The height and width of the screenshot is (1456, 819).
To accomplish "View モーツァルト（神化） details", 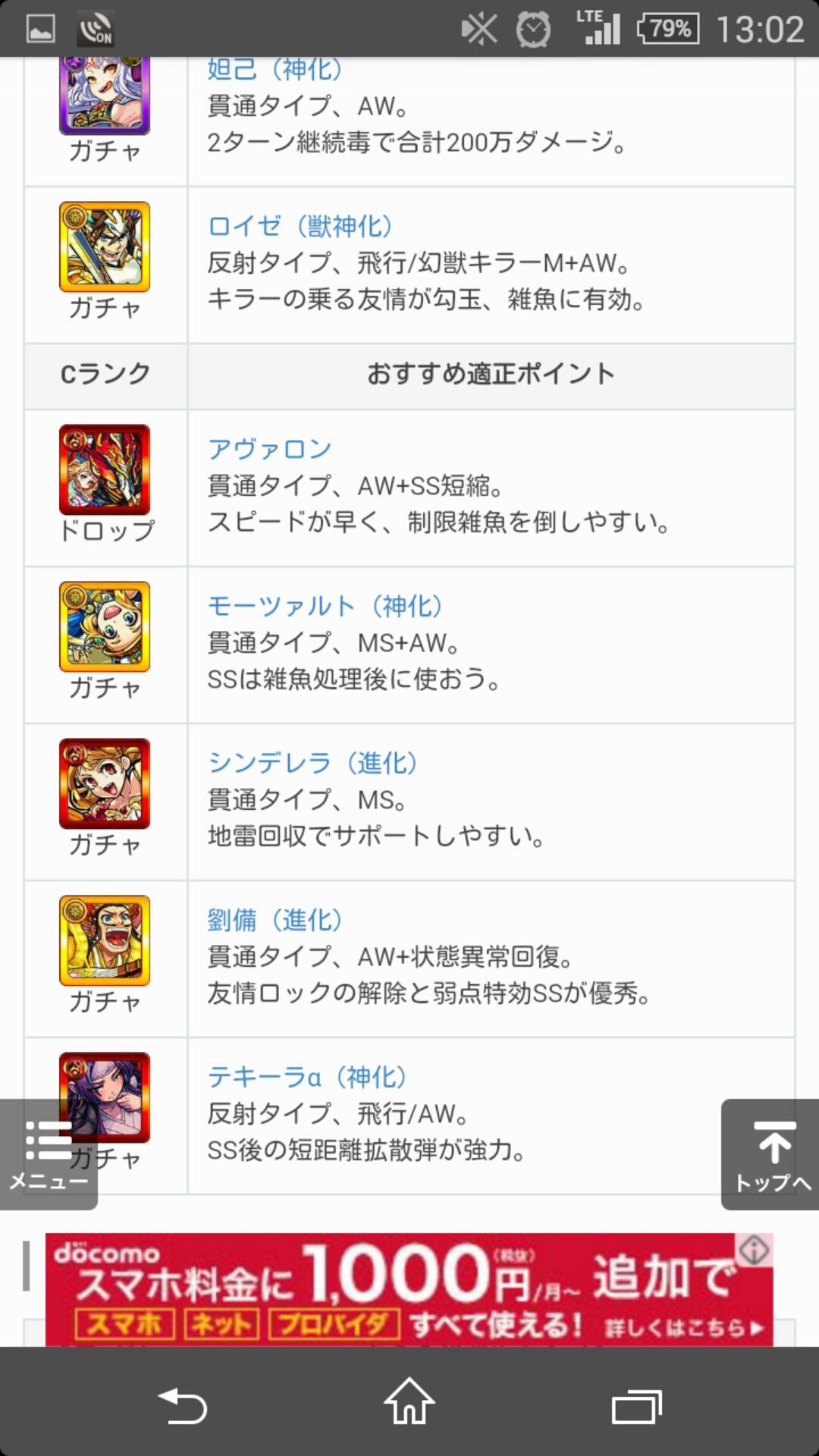I will coord(325,606).
